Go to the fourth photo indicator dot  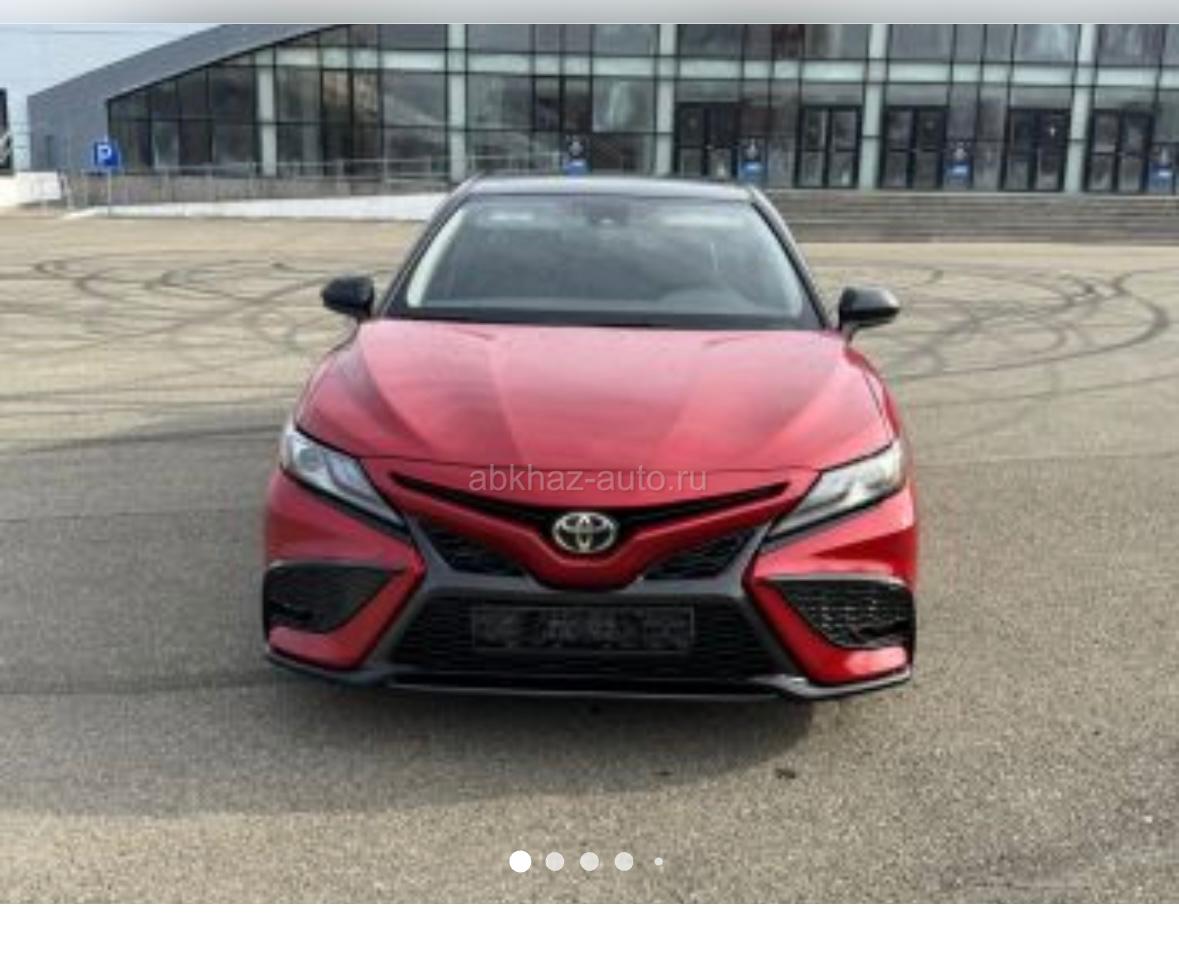[624, 861]
